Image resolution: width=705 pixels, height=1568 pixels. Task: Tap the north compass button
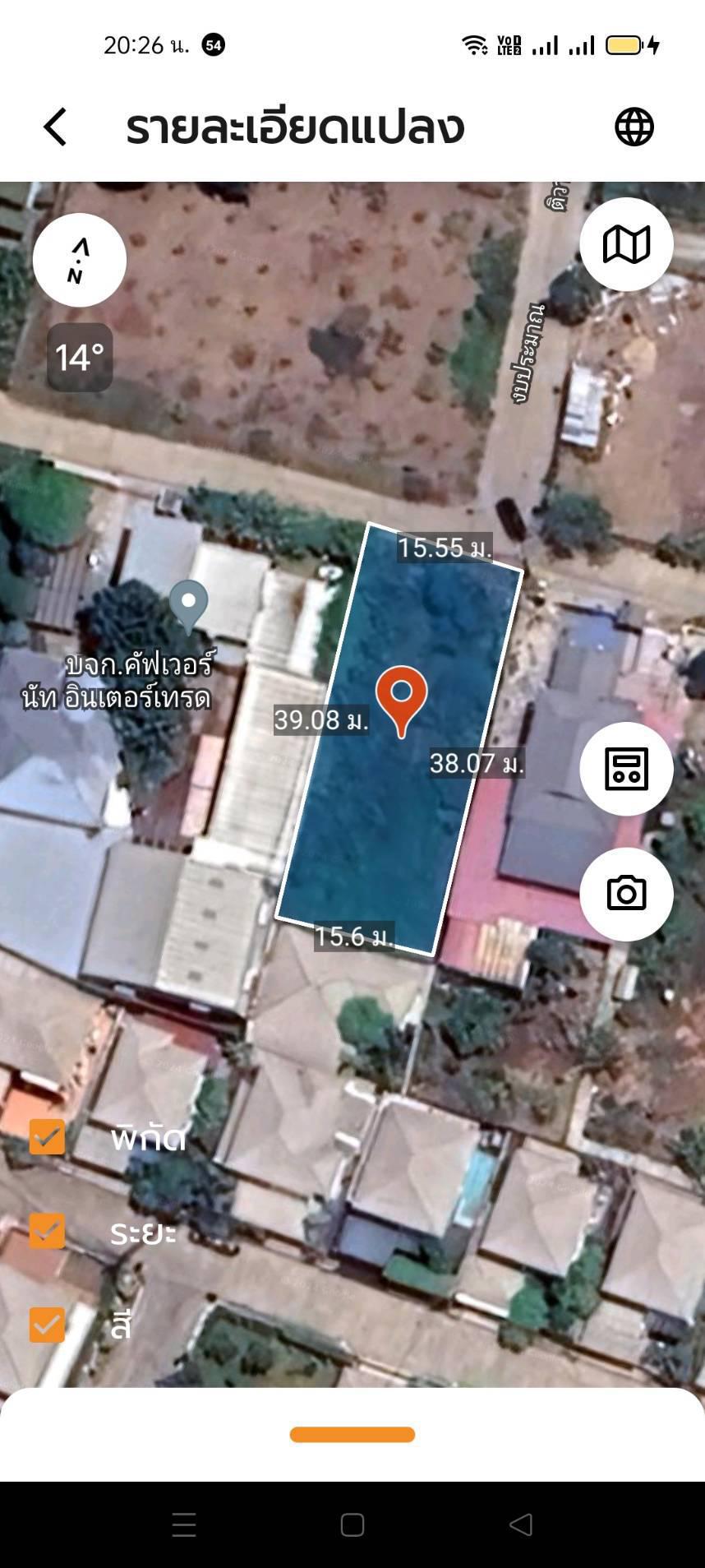click(x=80, y=260)
